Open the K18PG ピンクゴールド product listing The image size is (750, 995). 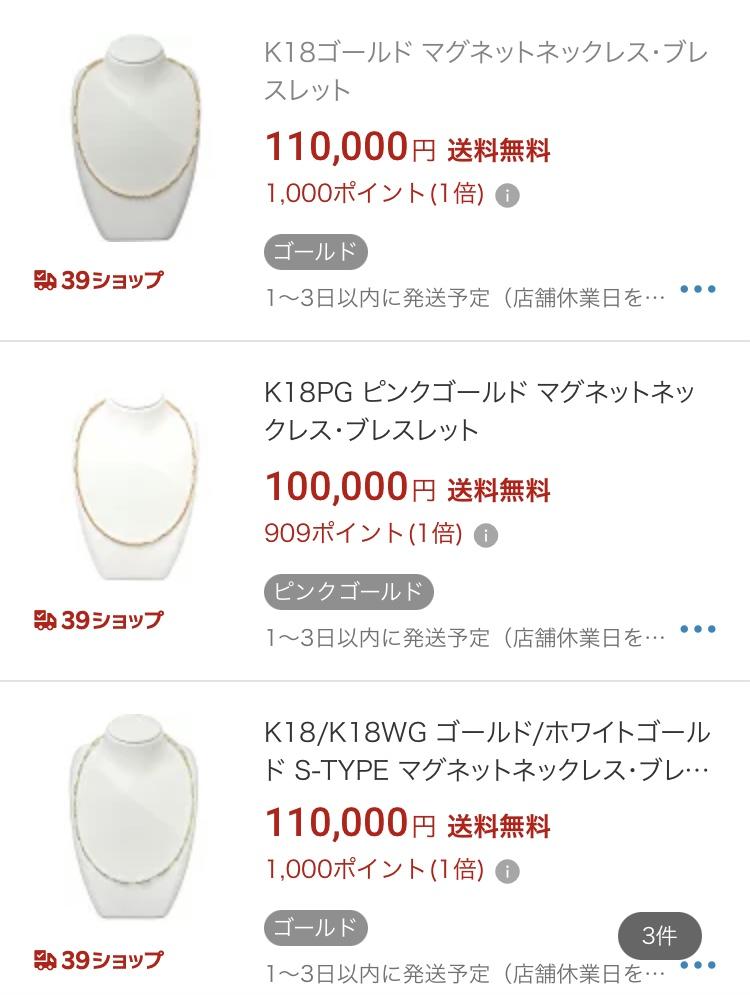(x=480, y=410)
